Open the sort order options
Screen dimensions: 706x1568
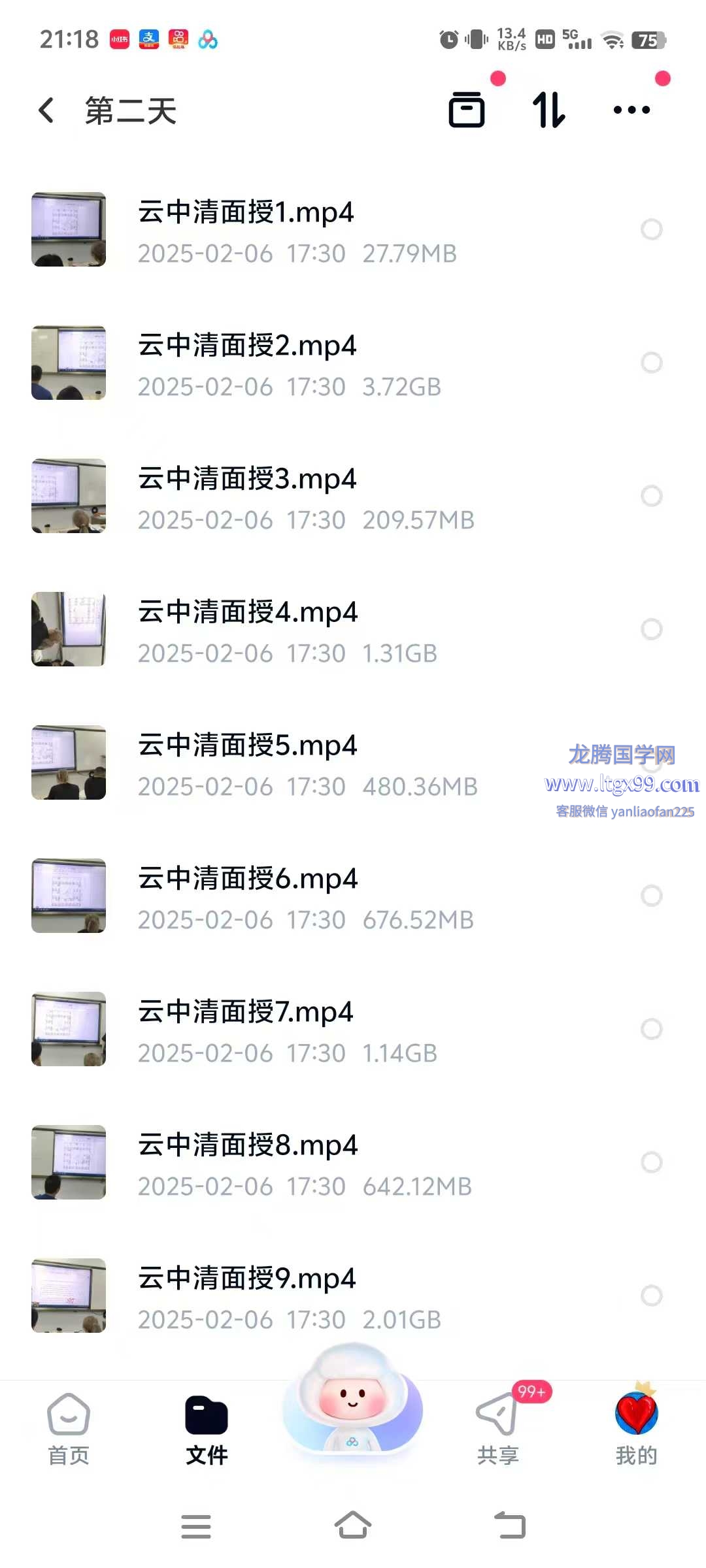[x=548, y=110]
